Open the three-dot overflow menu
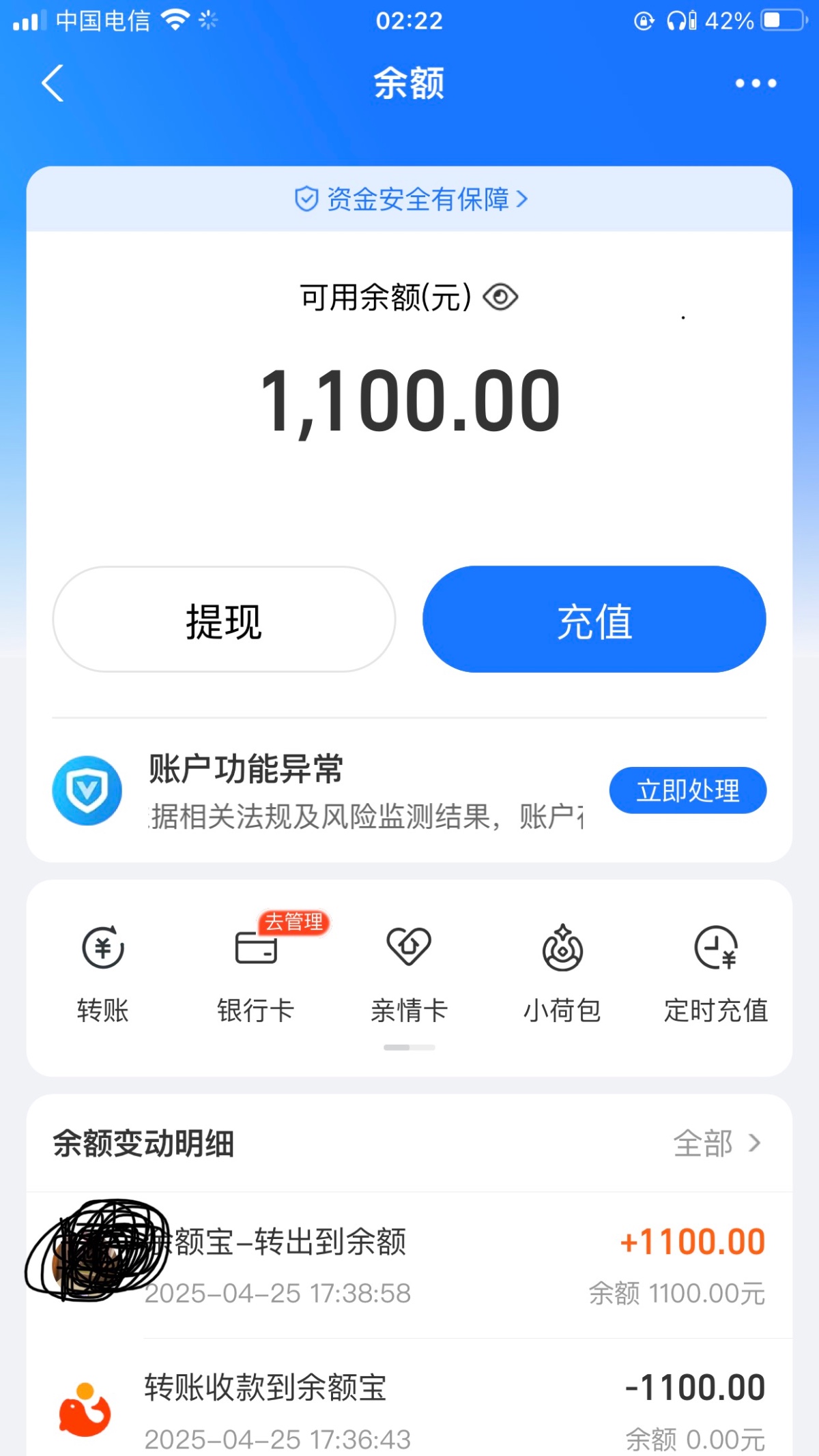Image resolution: width=819 pixels, height=1456 pixels. 756,83
